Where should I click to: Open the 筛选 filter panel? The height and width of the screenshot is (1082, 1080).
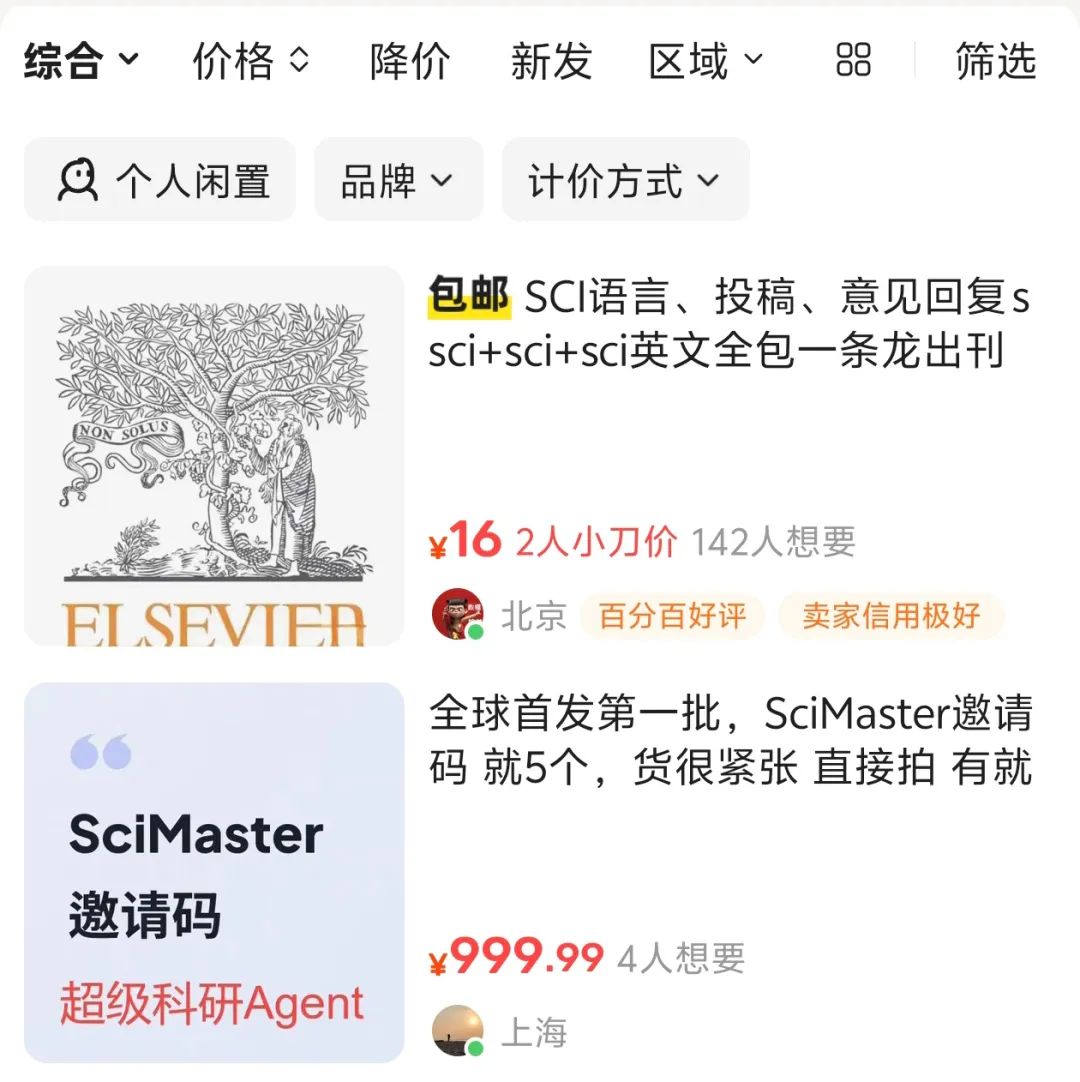(x=995, y=62)
